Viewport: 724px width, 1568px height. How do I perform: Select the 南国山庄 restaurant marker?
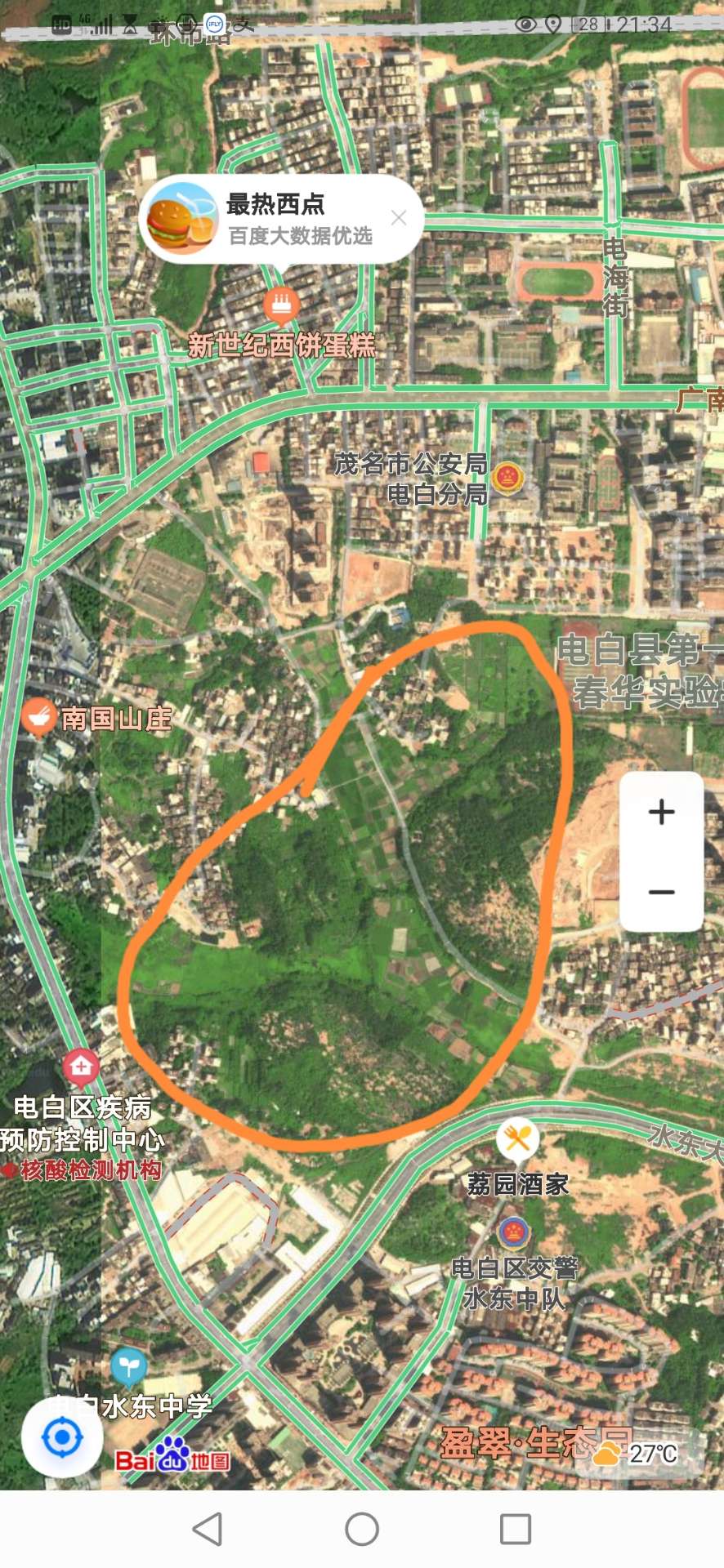click(38, 717)
